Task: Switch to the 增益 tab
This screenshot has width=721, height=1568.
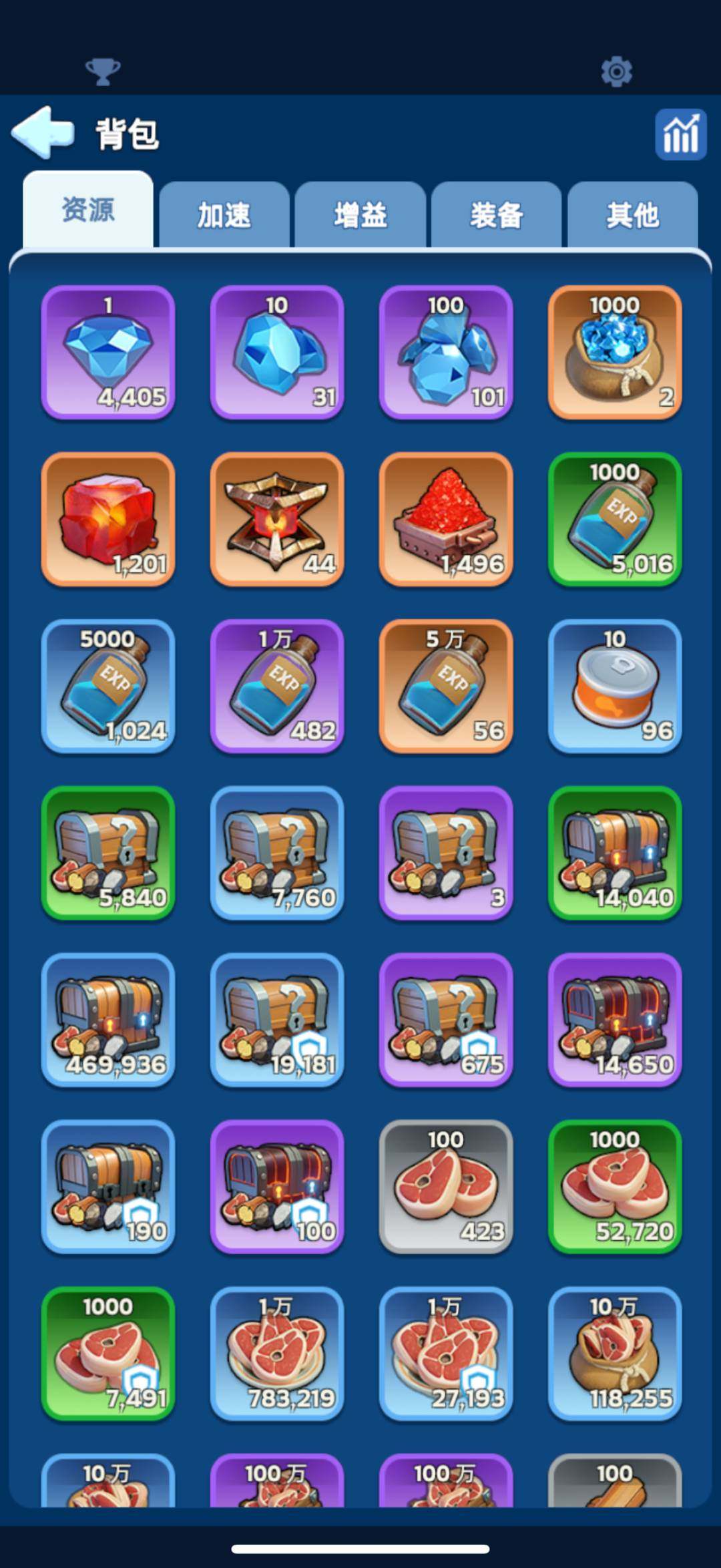Action: pos(360,215)
